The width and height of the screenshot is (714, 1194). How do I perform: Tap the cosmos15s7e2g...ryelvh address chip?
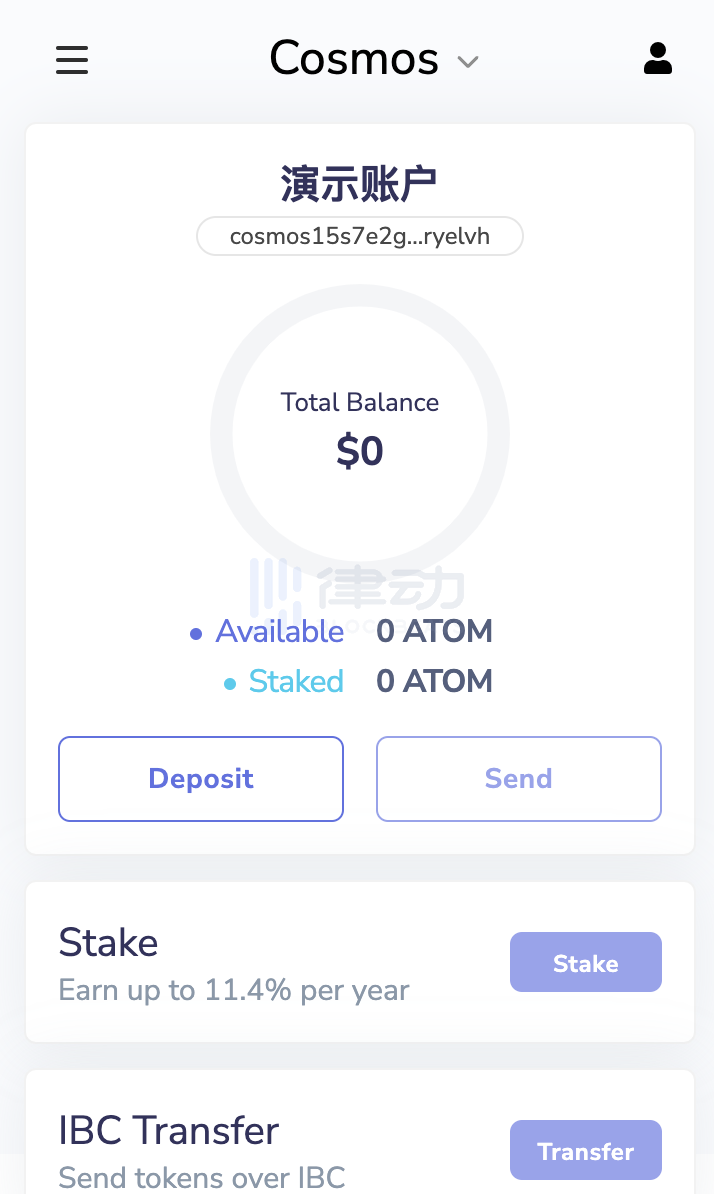tap(360, 237)
